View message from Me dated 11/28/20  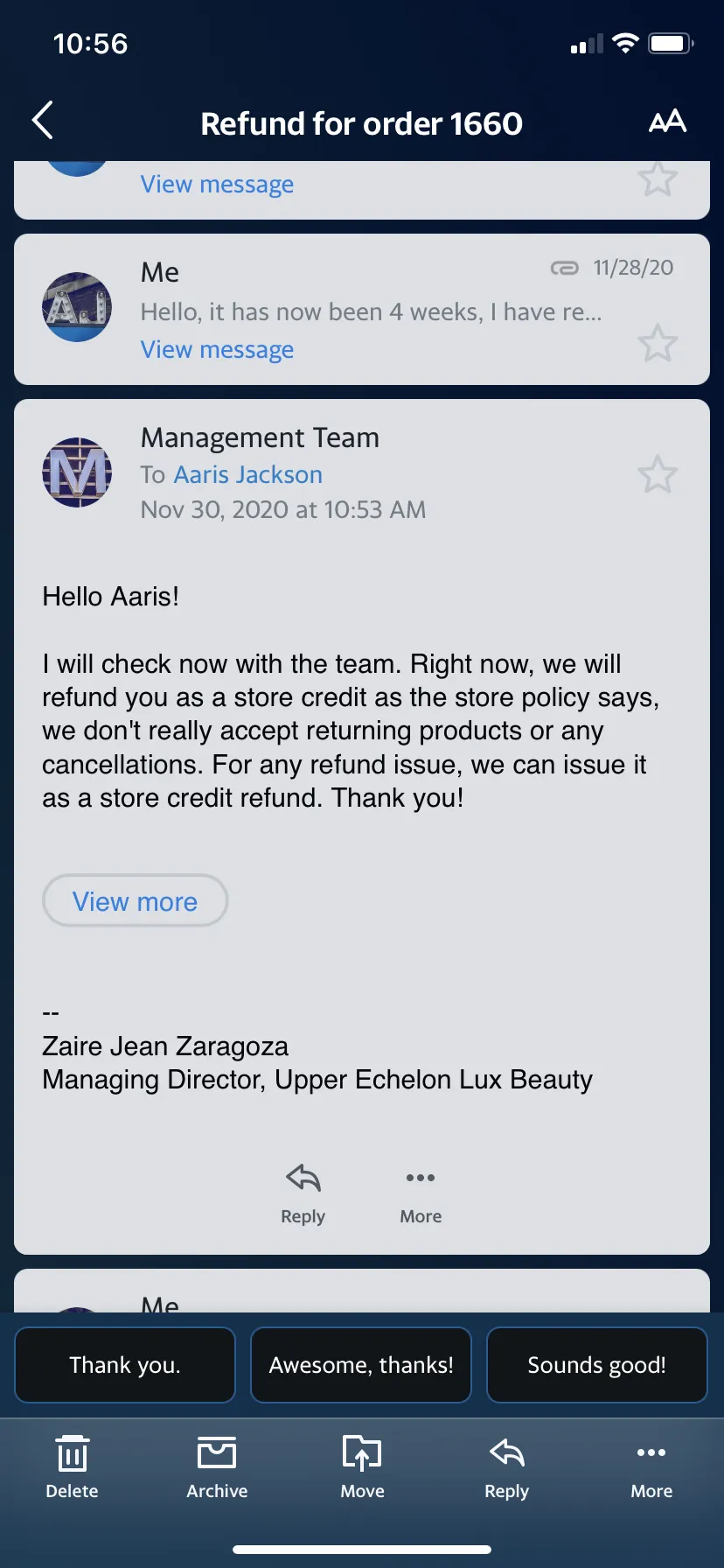pos(217,350)
